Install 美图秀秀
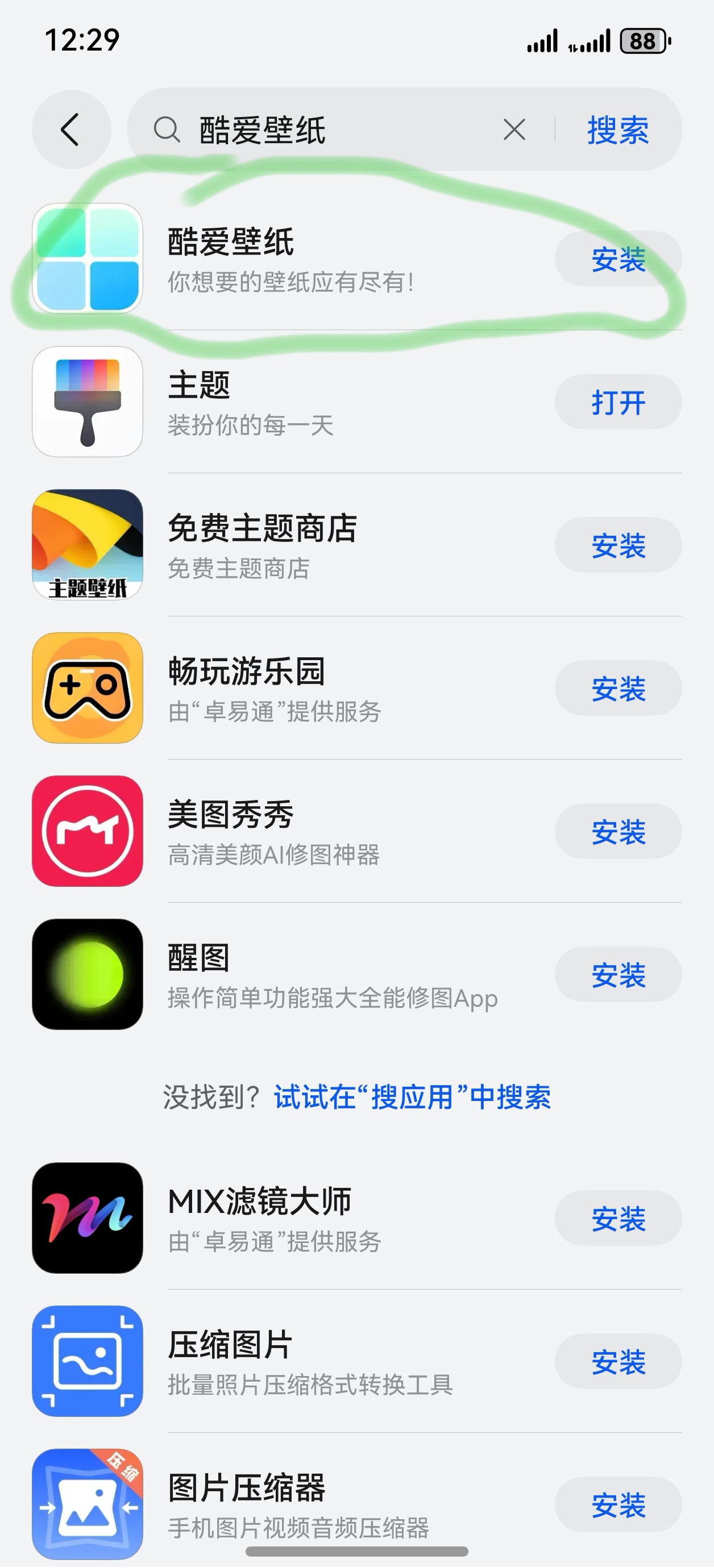The image size is (714, 1568). point(618,832)
